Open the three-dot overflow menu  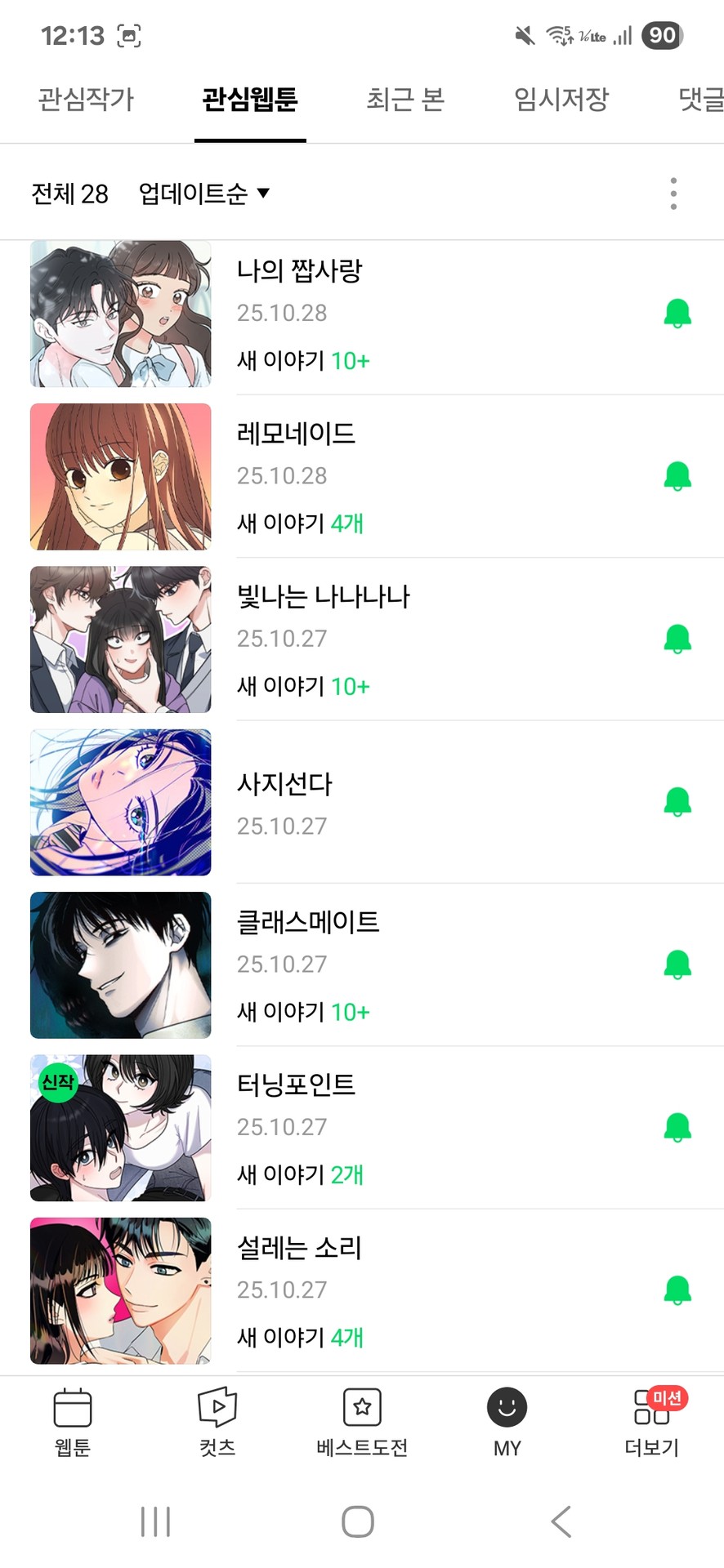[x=673, y=194]
